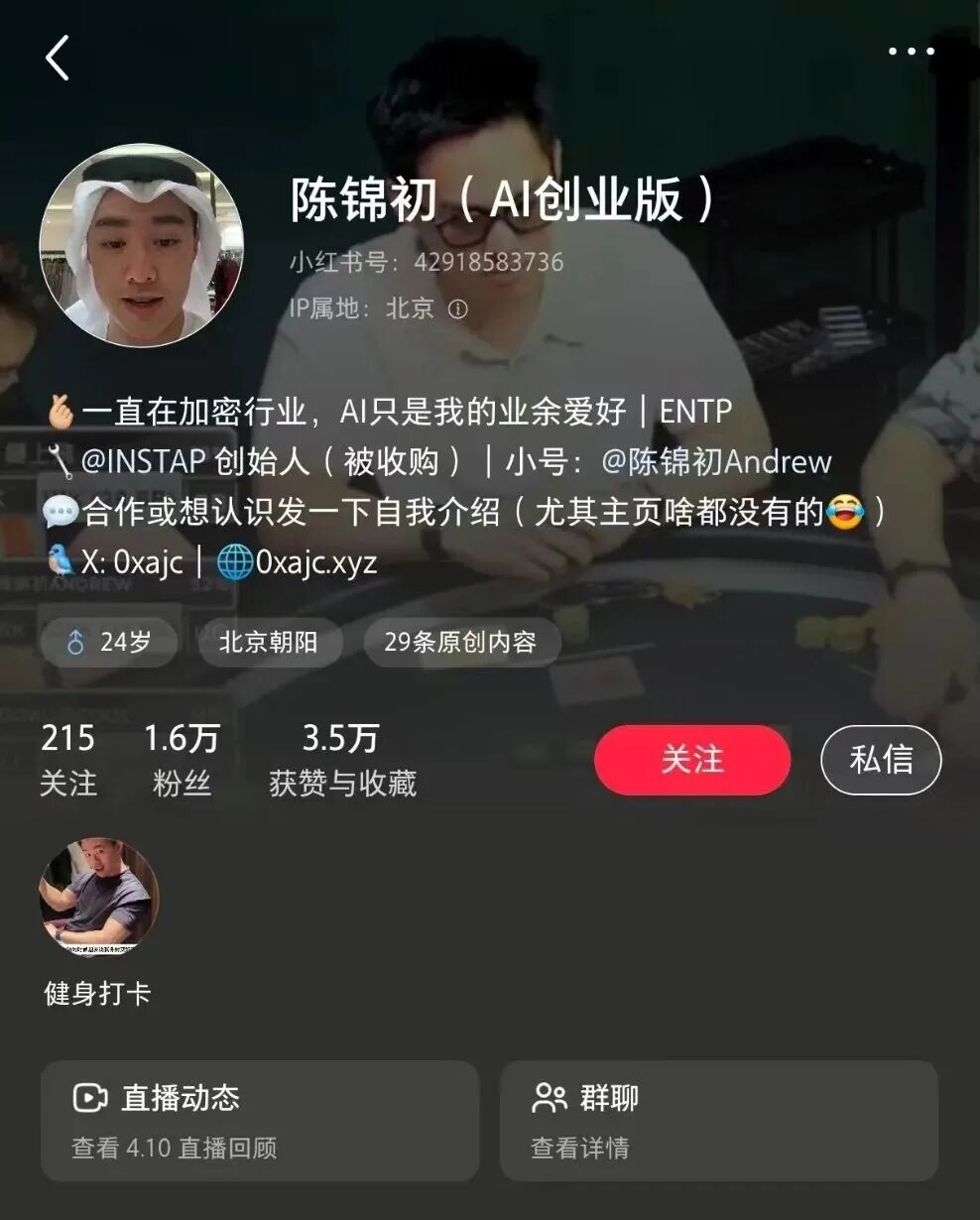Tap the info icon beside IP属地 北京
Screen dimensions: 980x1220
point(457,308)
